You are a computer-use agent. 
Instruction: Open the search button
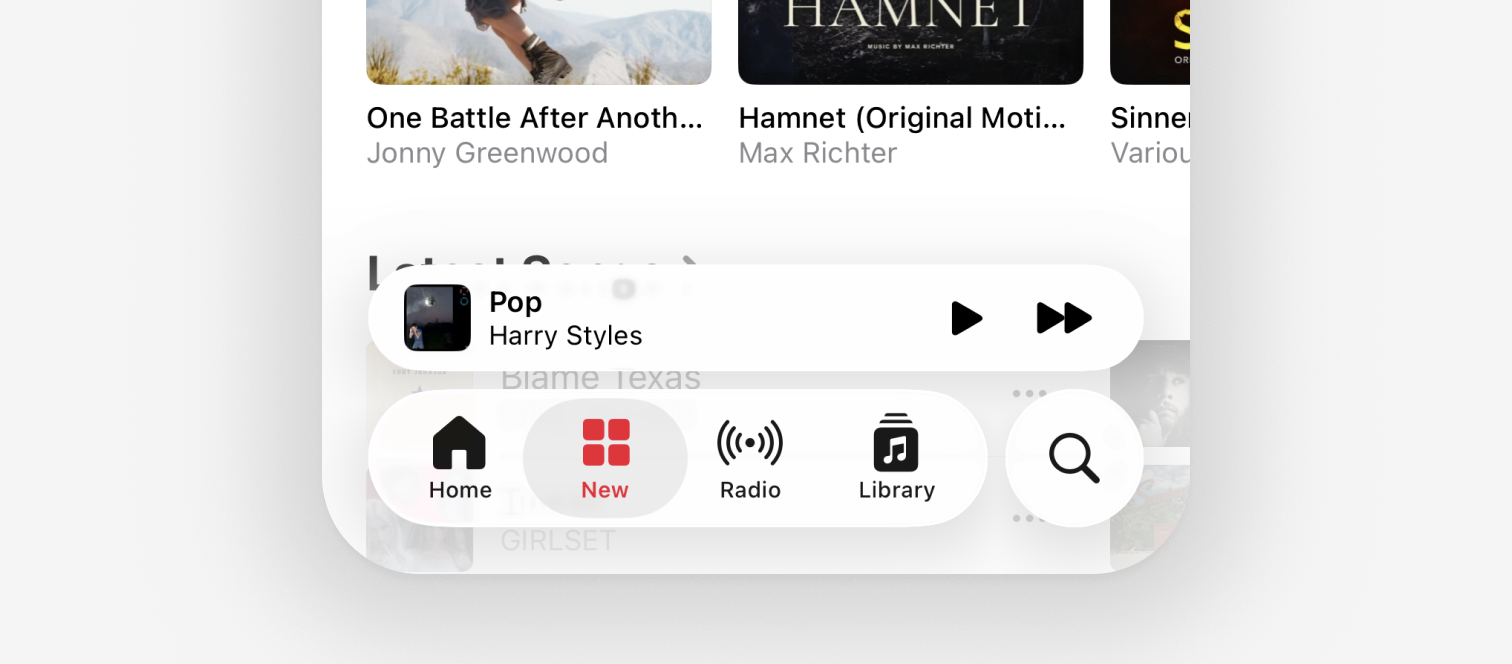point(1074,458)
